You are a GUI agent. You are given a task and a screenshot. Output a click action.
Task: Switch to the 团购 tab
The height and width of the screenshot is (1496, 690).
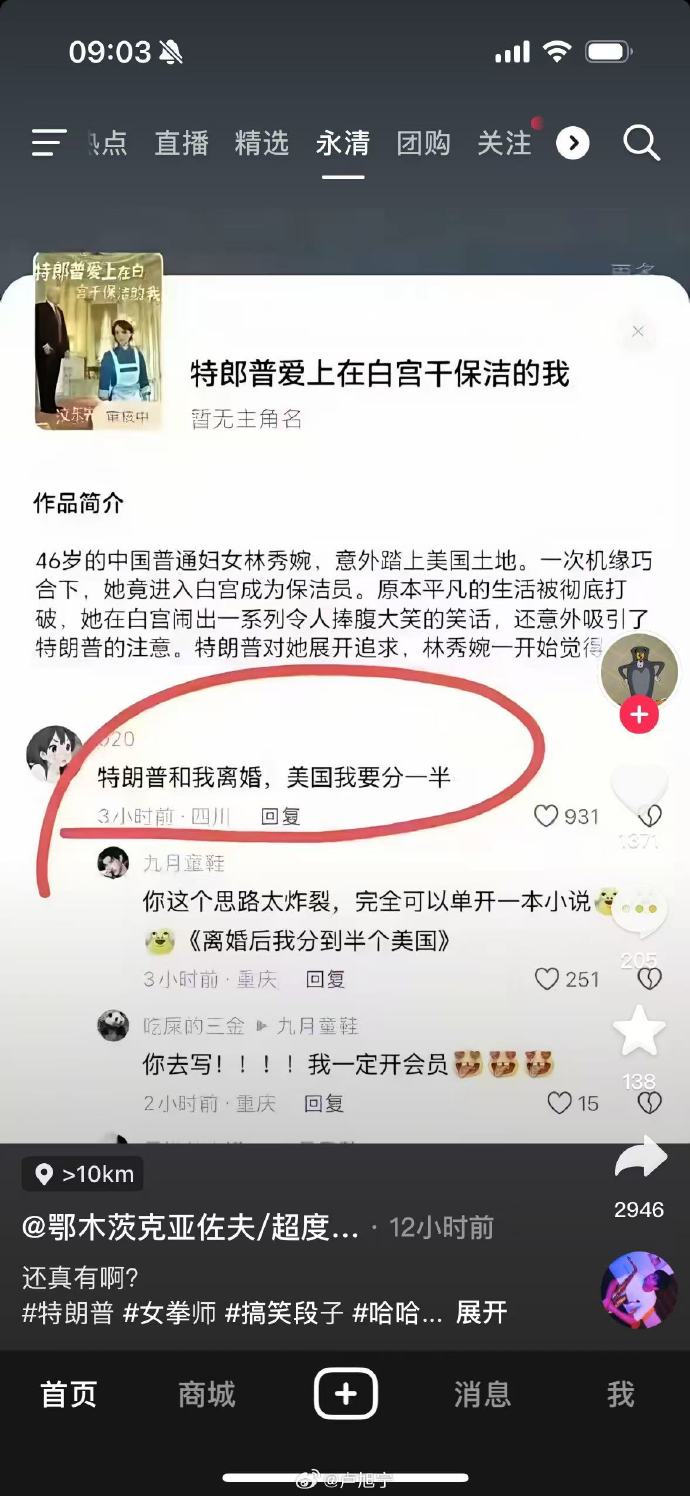[423, 143]
